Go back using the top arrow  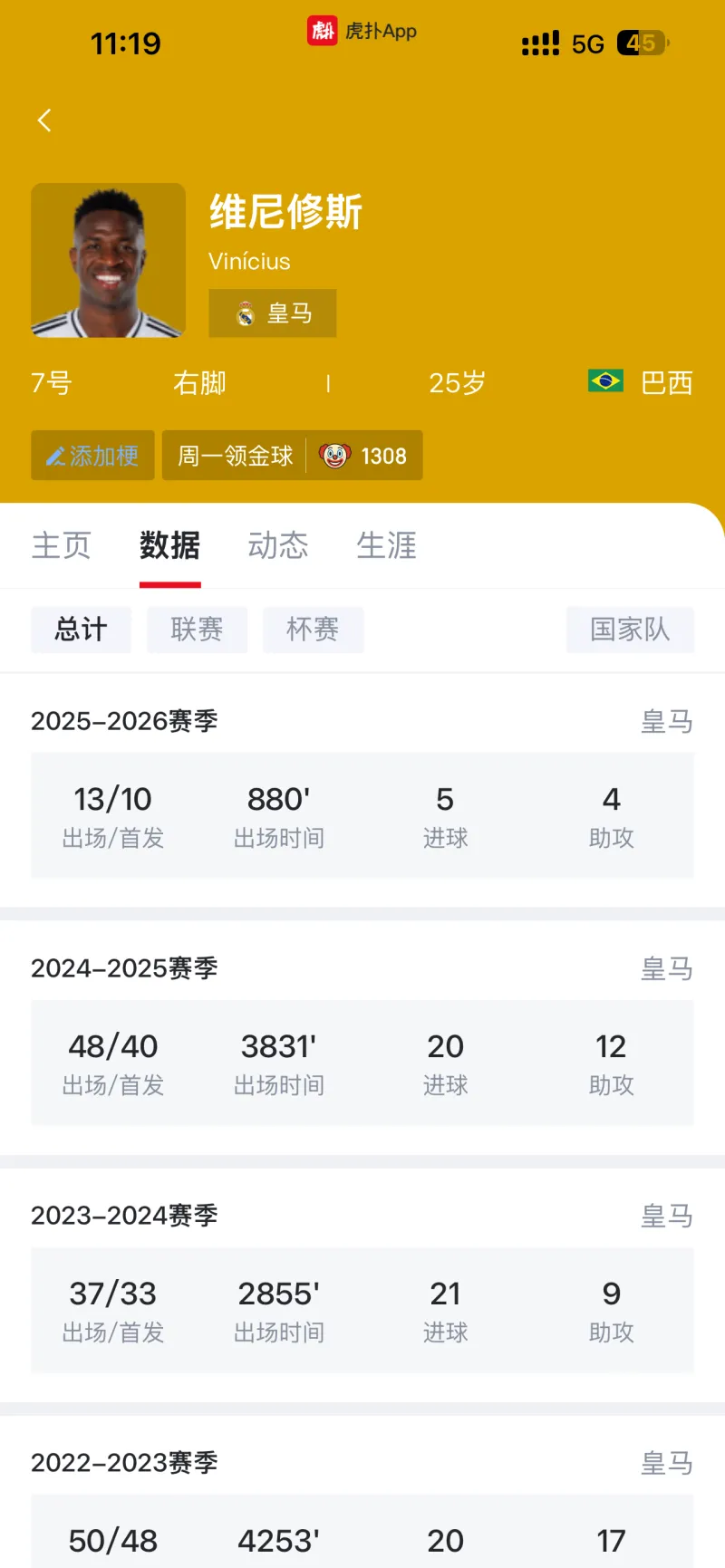pyautogui.click(x=44, y=120)
